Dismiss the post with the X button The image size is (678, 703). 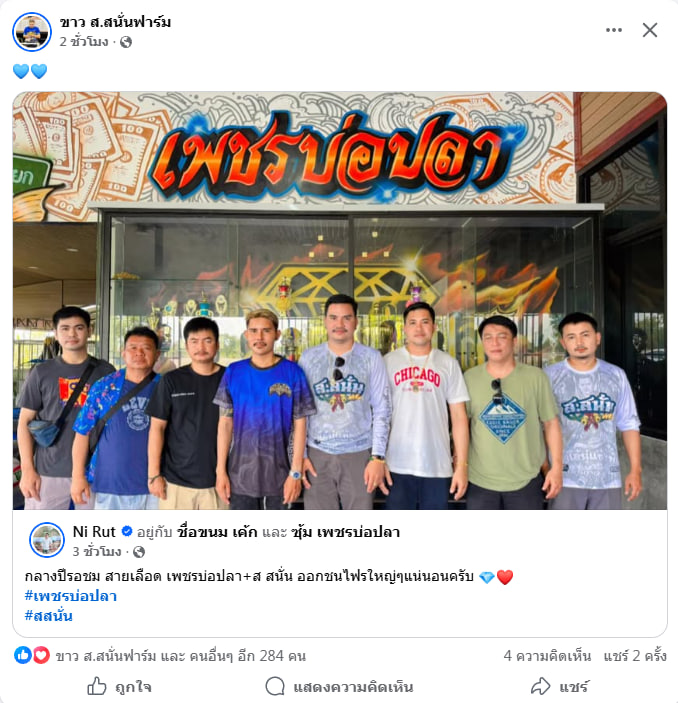[650, 30]
